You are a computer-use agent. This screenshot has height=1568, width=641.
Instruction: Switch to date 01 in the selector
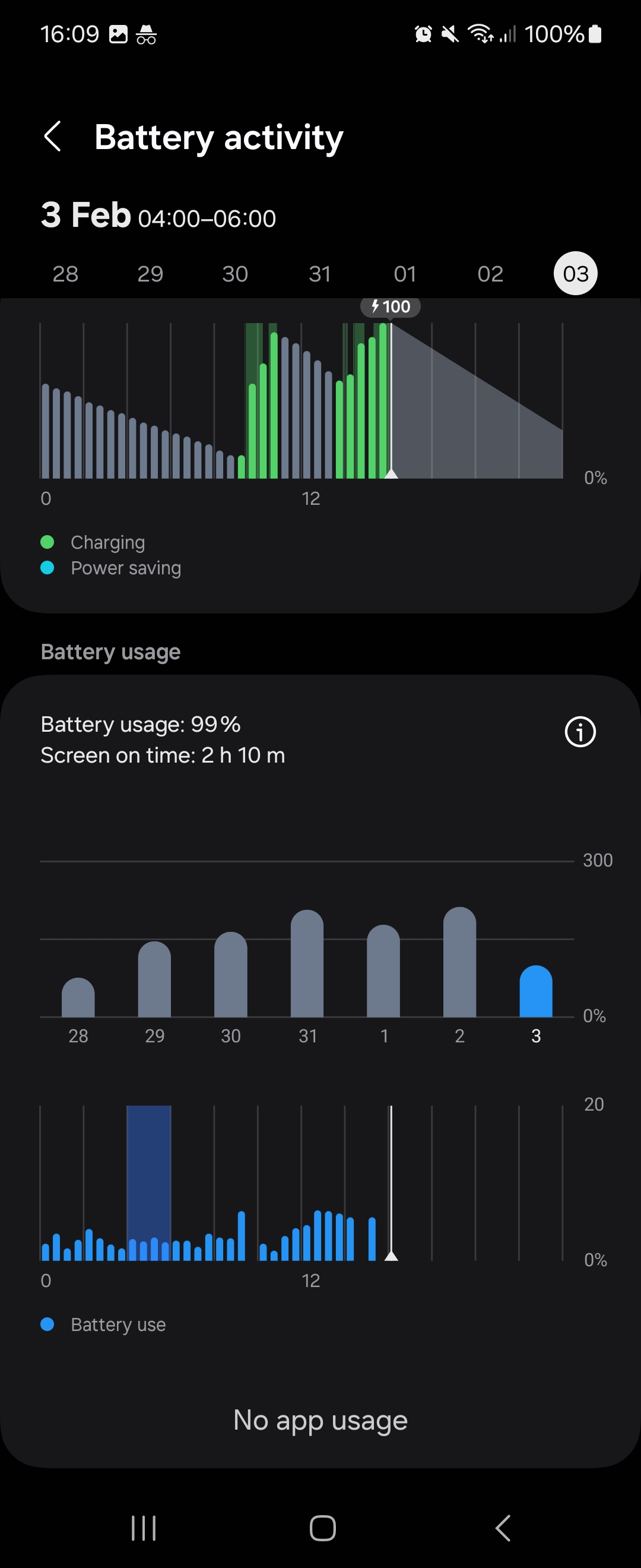[x=405, y=273]
